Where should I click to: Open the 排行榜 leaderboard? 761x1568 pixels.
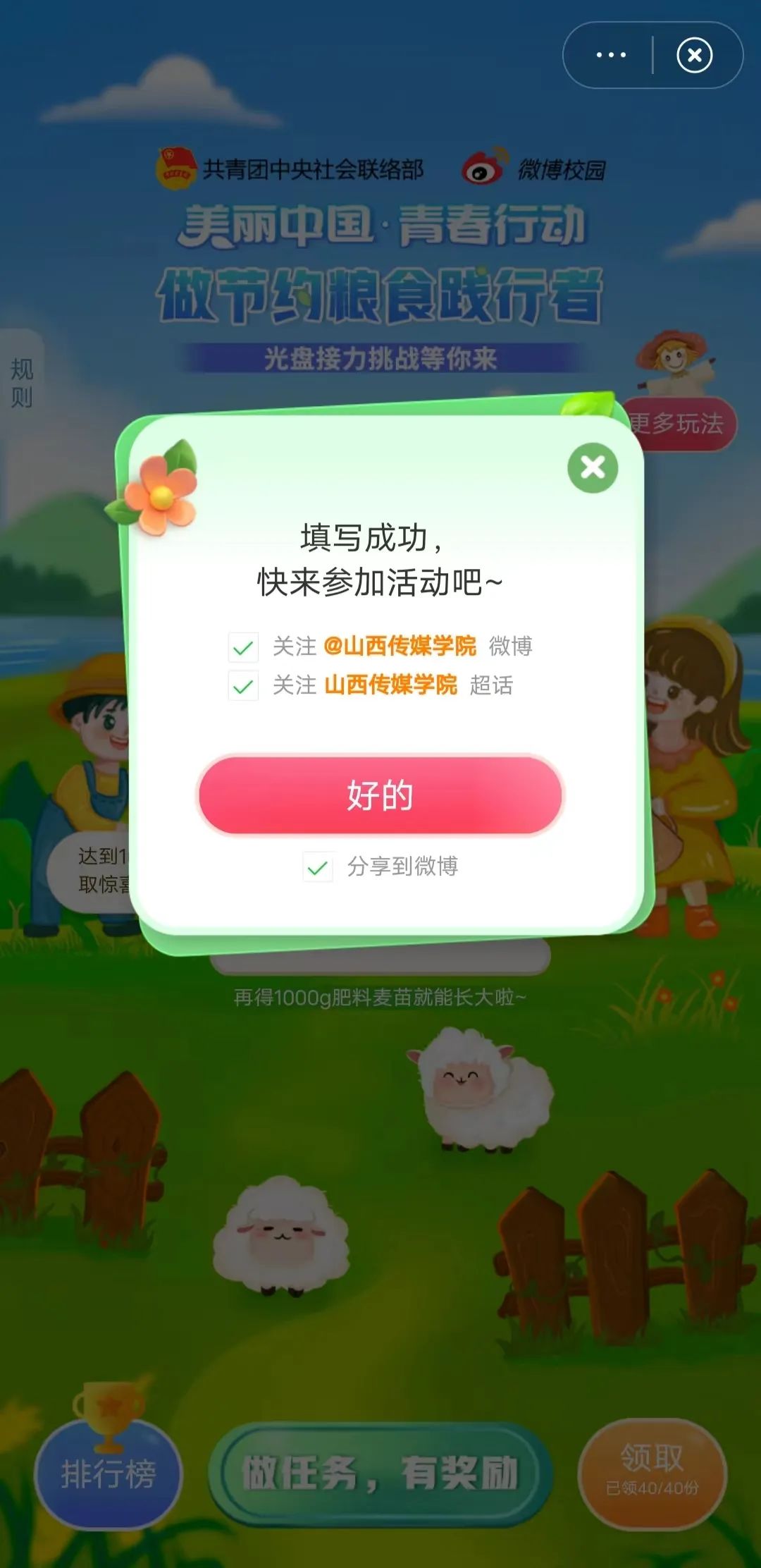click(x=108, y=1474)
